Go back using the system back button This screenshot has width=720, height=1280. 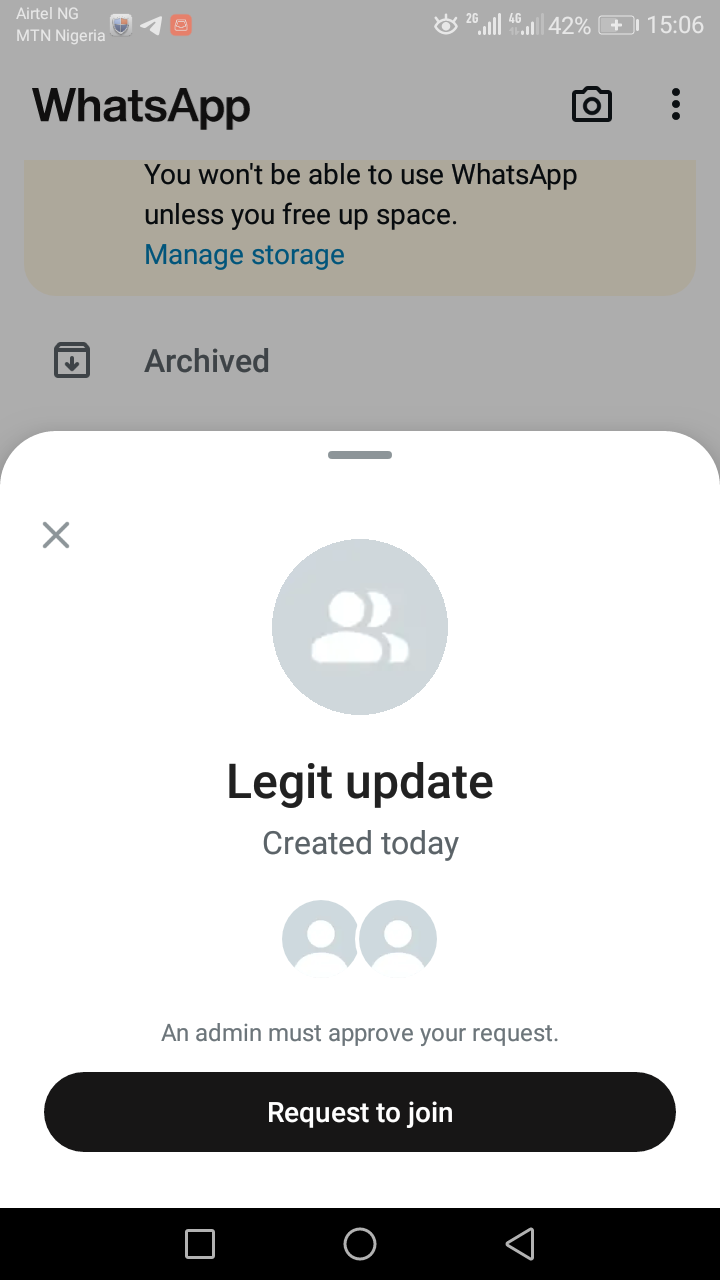coord(520,1244)
